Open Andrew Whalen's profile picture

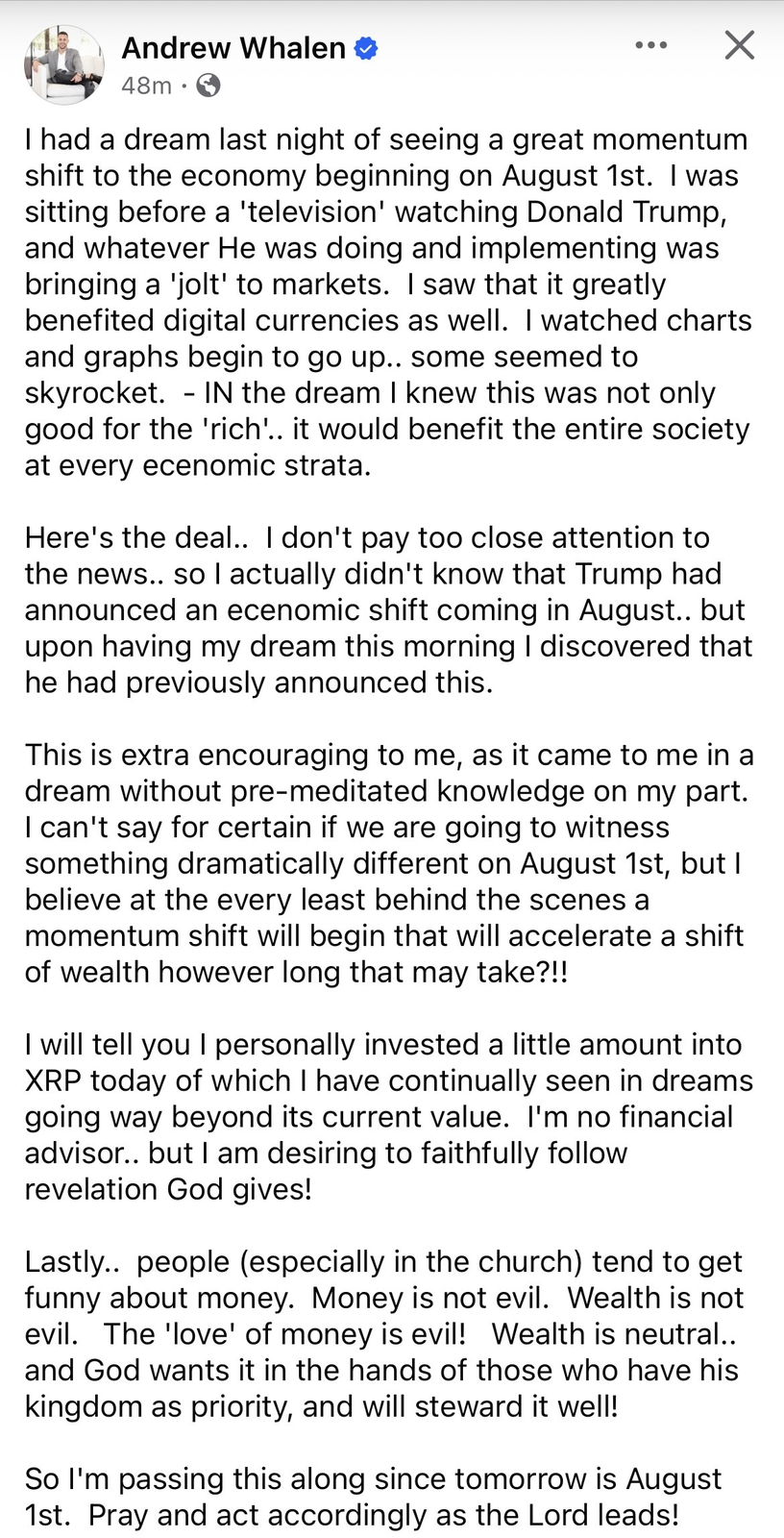pos(63,64)
